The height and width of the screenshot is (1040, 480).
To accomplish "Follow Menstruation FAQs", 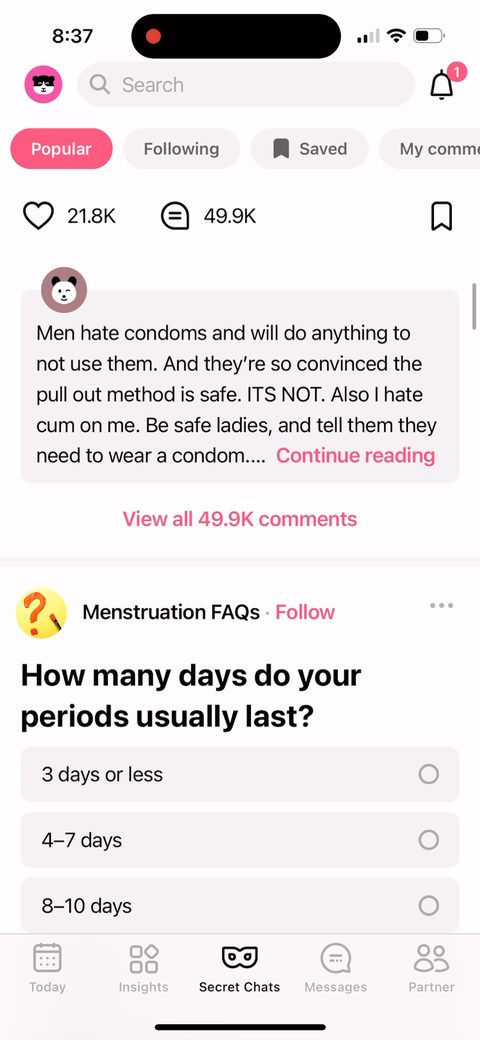I will pos(305,612).
